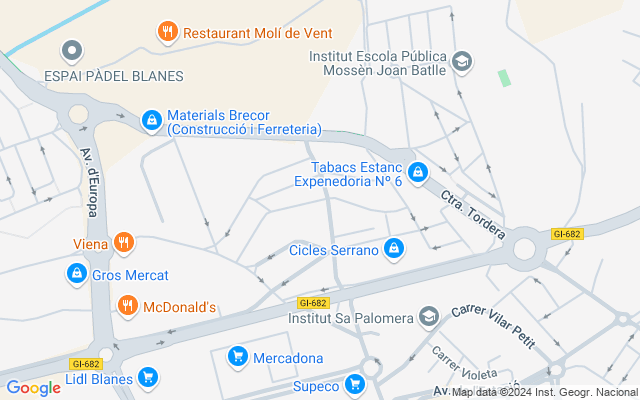Open the Lidl Blanes supermarket marker
This screenshot has height=400, width=640.
148,378
